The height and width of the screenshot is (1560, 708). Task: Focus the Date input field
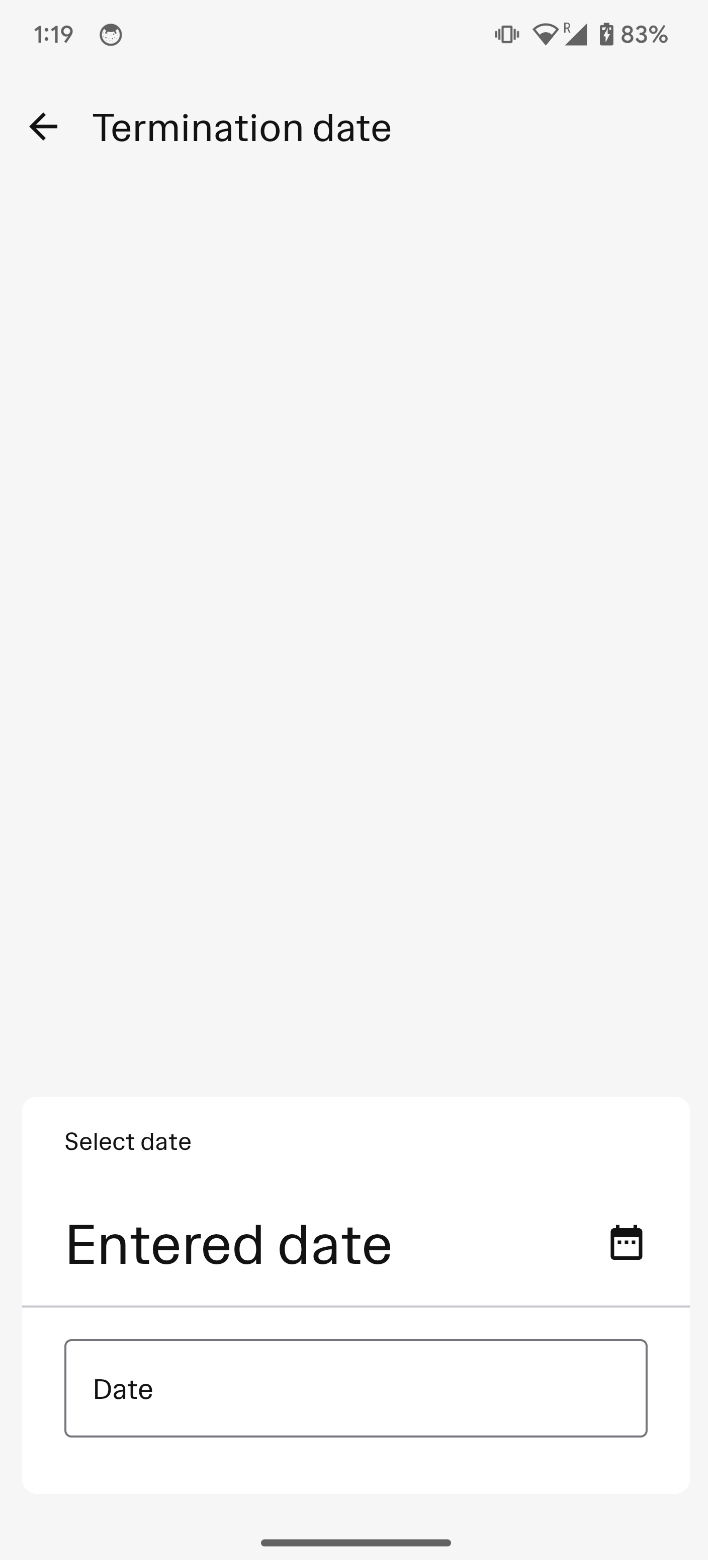tap(355, 1388)
